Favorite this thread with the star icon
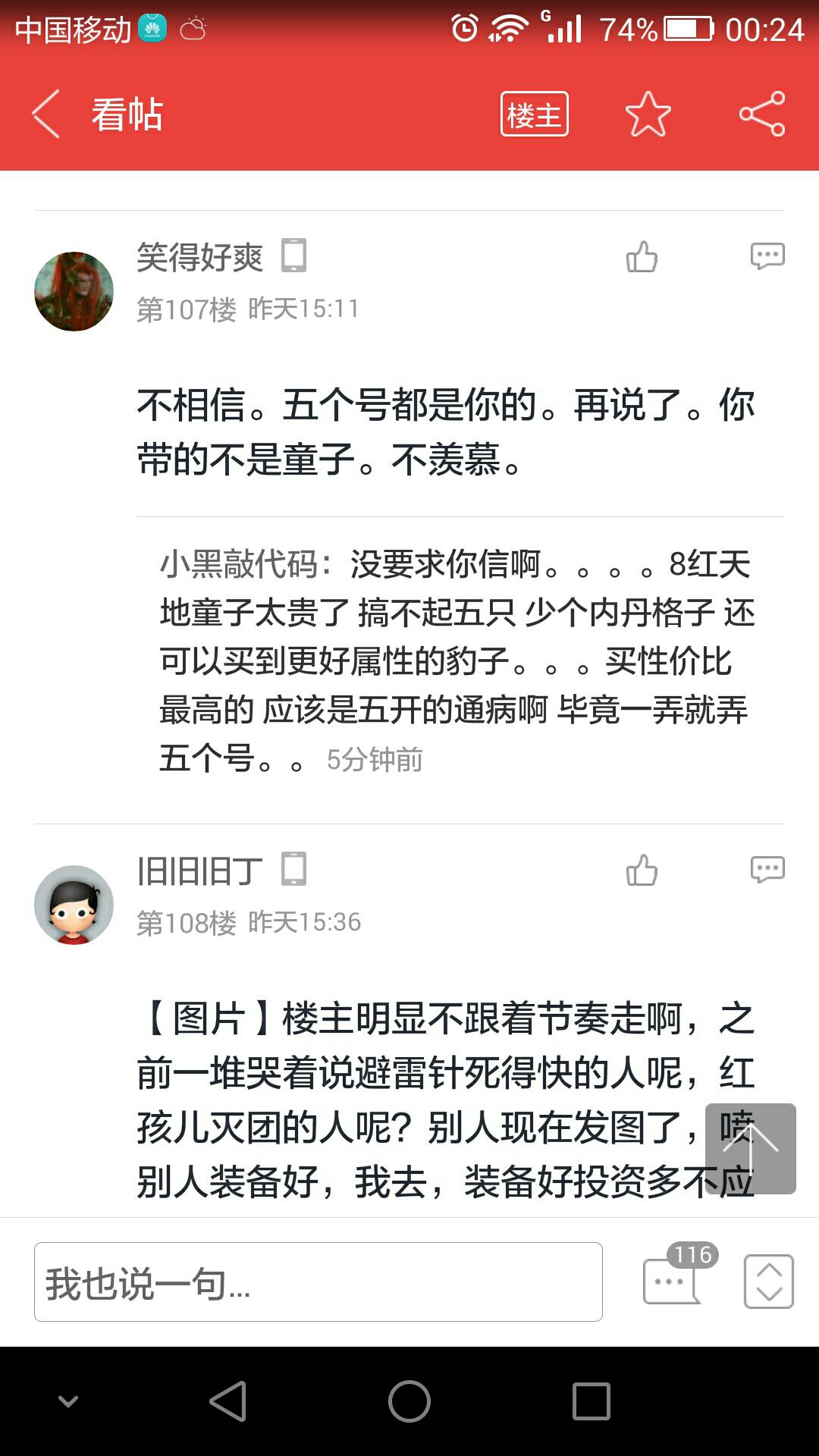 [x=648, y=115]
